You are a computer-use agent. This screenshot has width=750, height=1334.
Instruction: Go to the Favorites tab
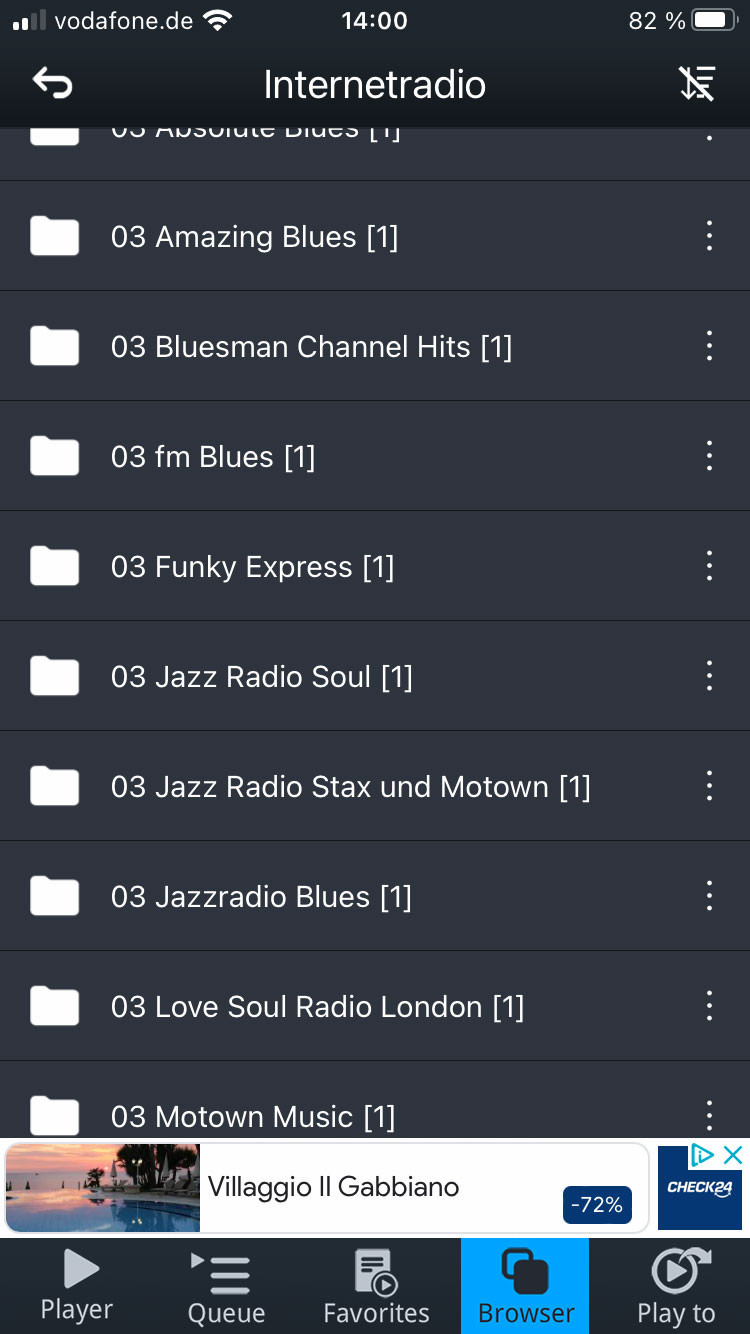(376, 1286)
